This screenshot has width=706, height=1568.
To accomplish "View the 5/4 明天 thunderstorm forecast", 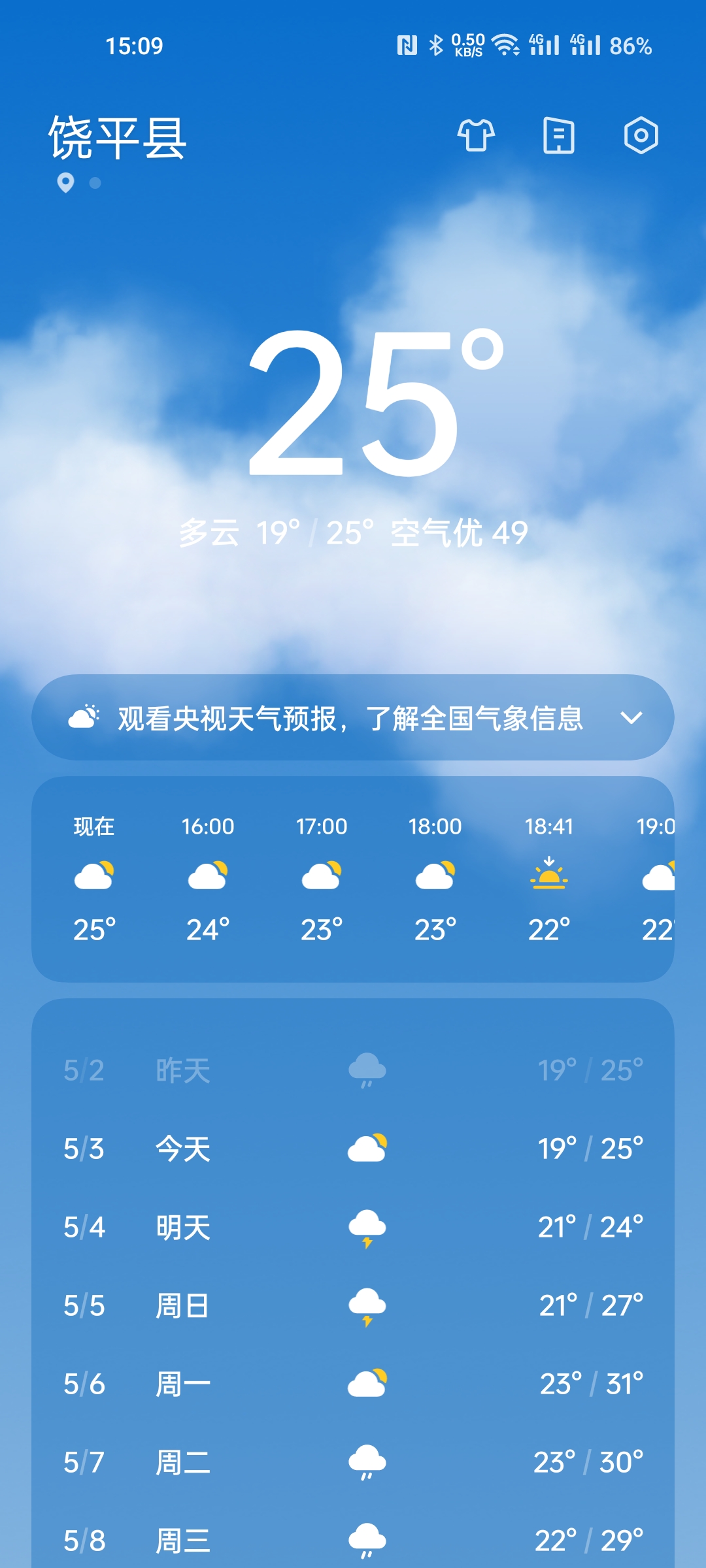I will (x=353, y=1227).
